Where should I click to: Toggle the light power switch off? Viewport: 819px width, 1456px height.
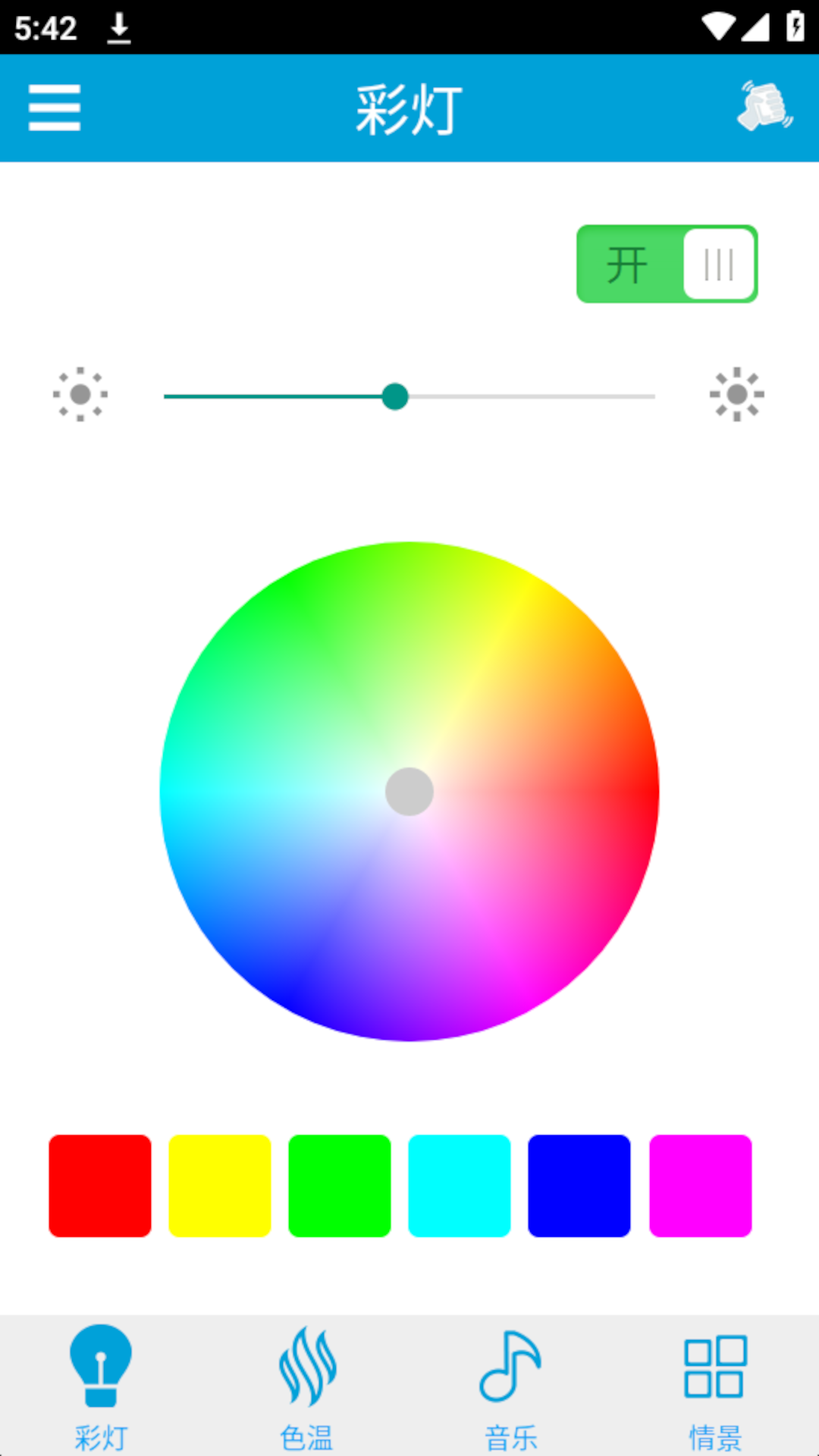(667, 264)
